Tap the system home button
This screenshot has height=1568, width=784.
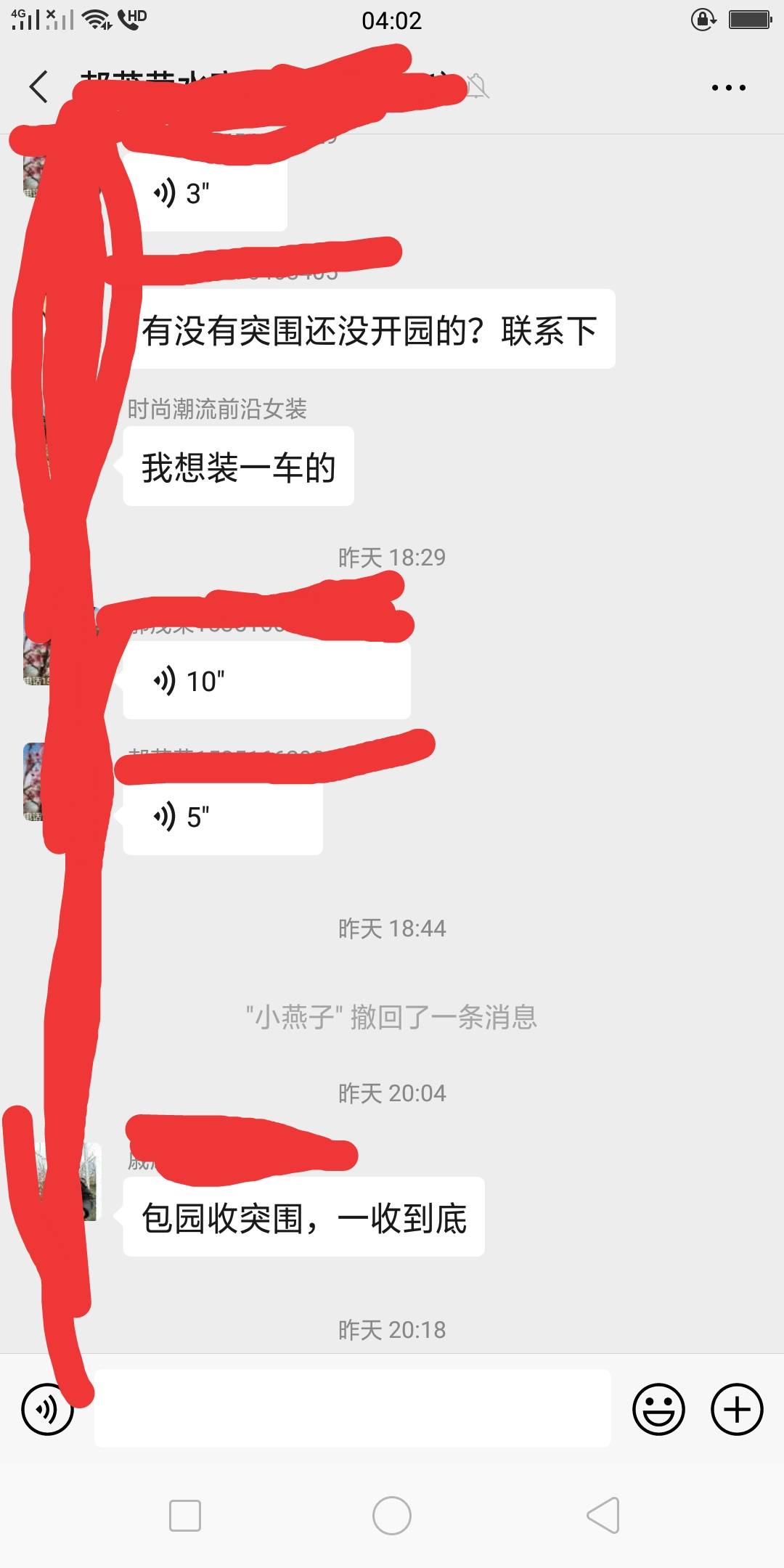(392, 1516)
